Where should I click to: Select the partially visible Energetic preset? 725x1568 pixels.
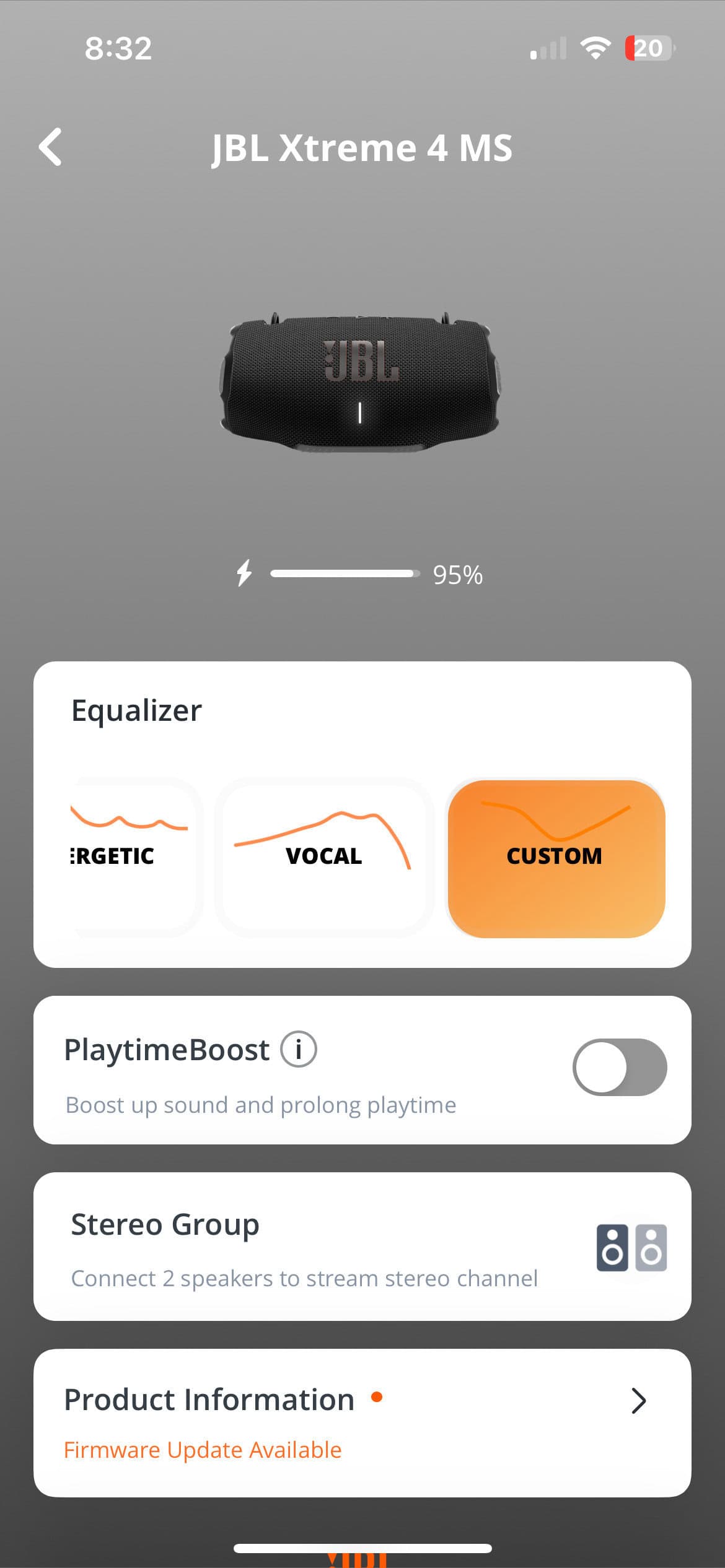coord(130,858)
